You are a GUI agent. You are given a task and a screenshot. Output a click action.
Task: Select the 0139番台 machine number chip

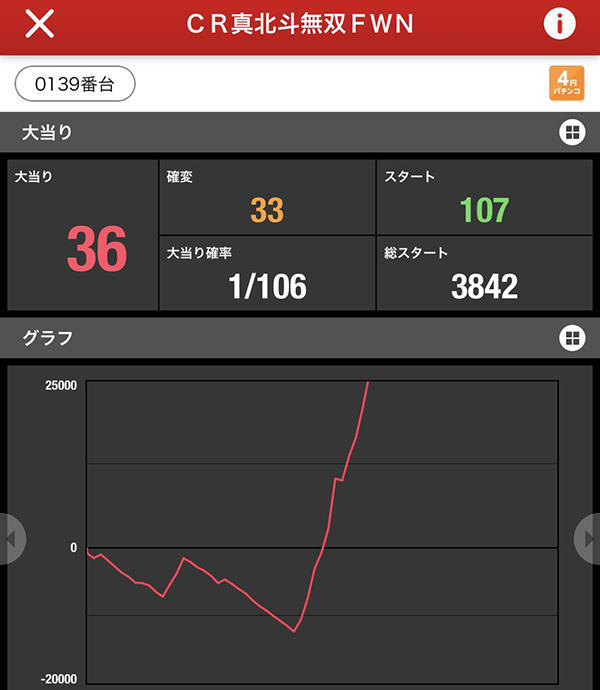coord(74,85)
